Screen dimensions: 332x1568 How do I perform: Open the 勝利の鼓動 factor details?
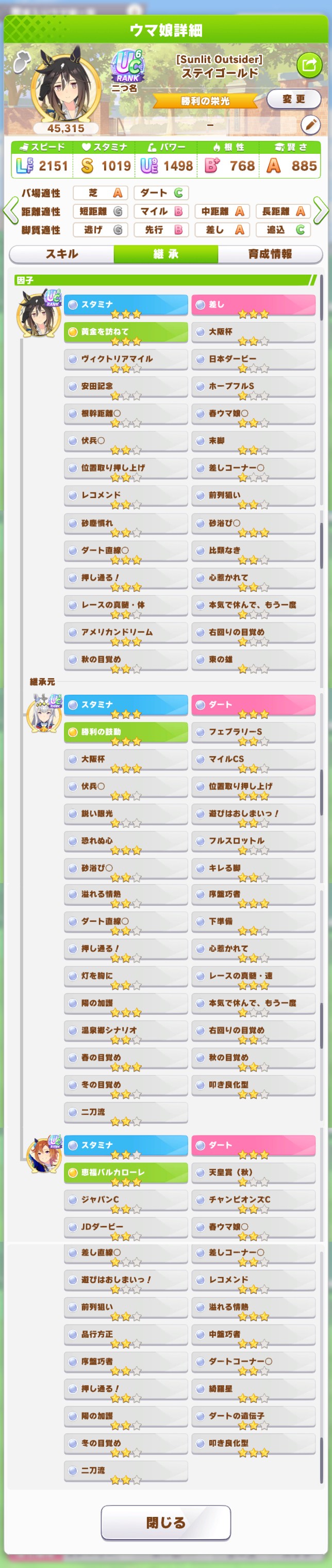tap(125, 732)
